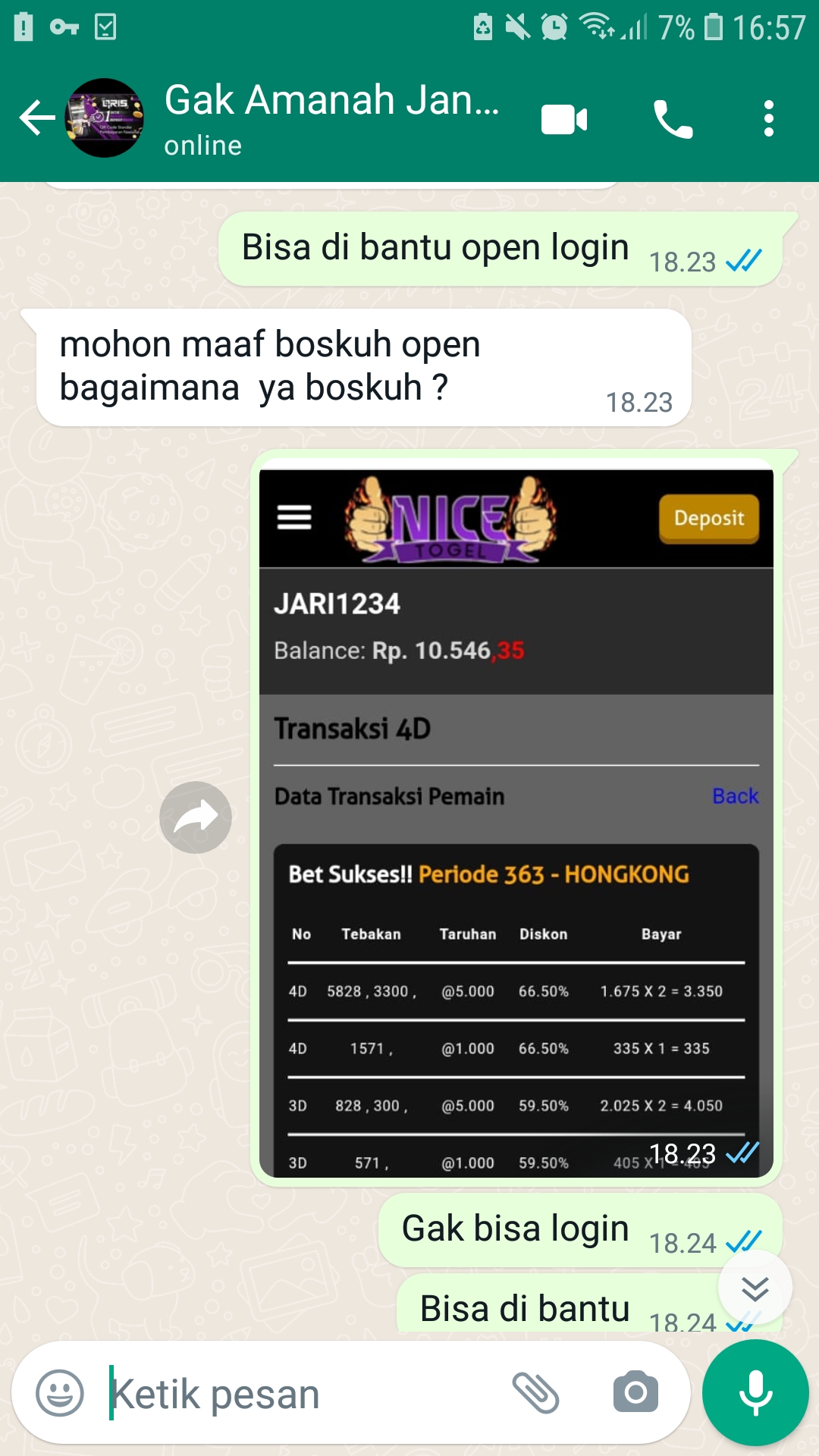Start a voice call
Screen dimensions: 819x1456
[673, 120]
